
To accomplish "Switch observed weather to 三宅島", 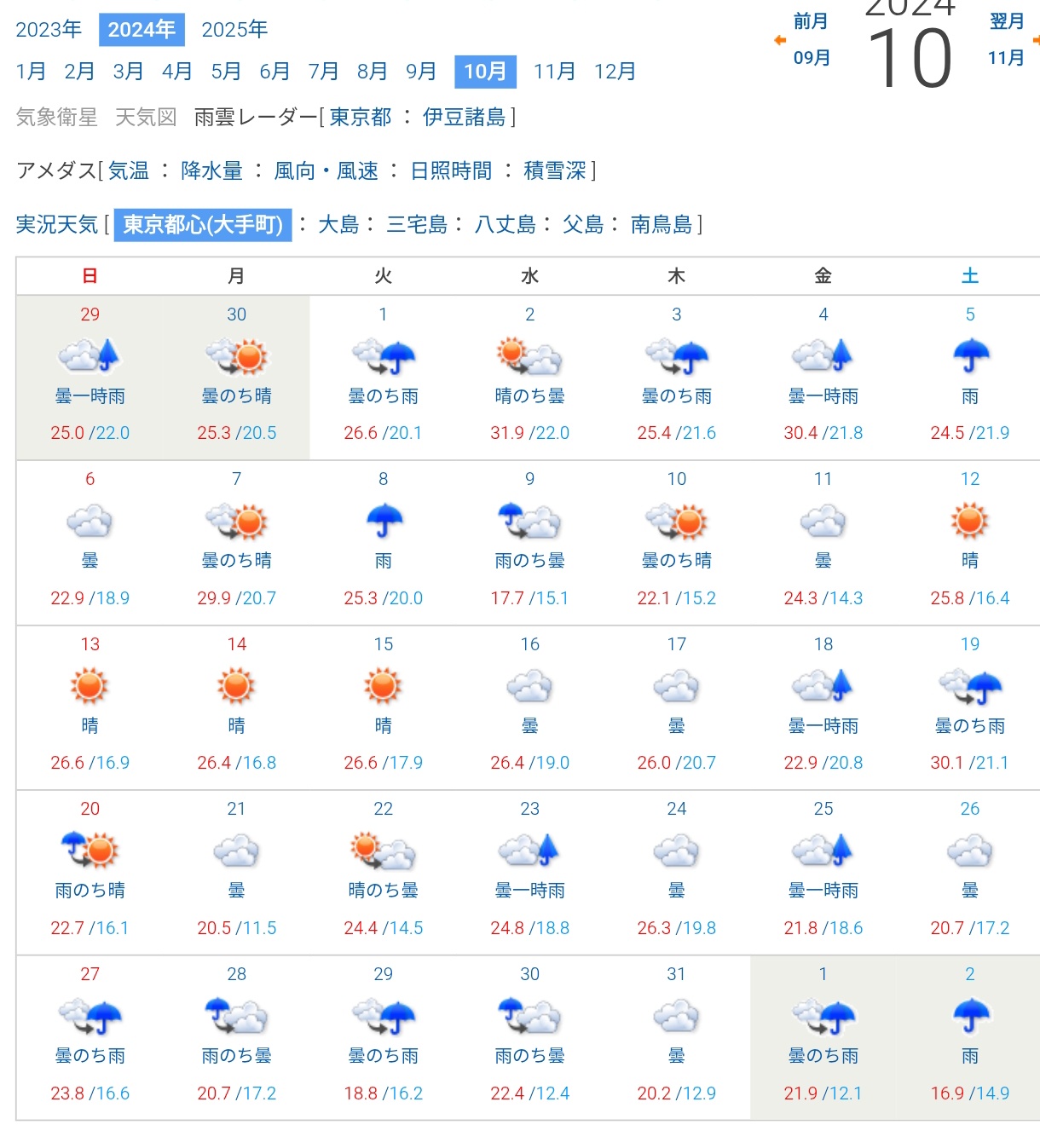I will click(x=417, y=225).
